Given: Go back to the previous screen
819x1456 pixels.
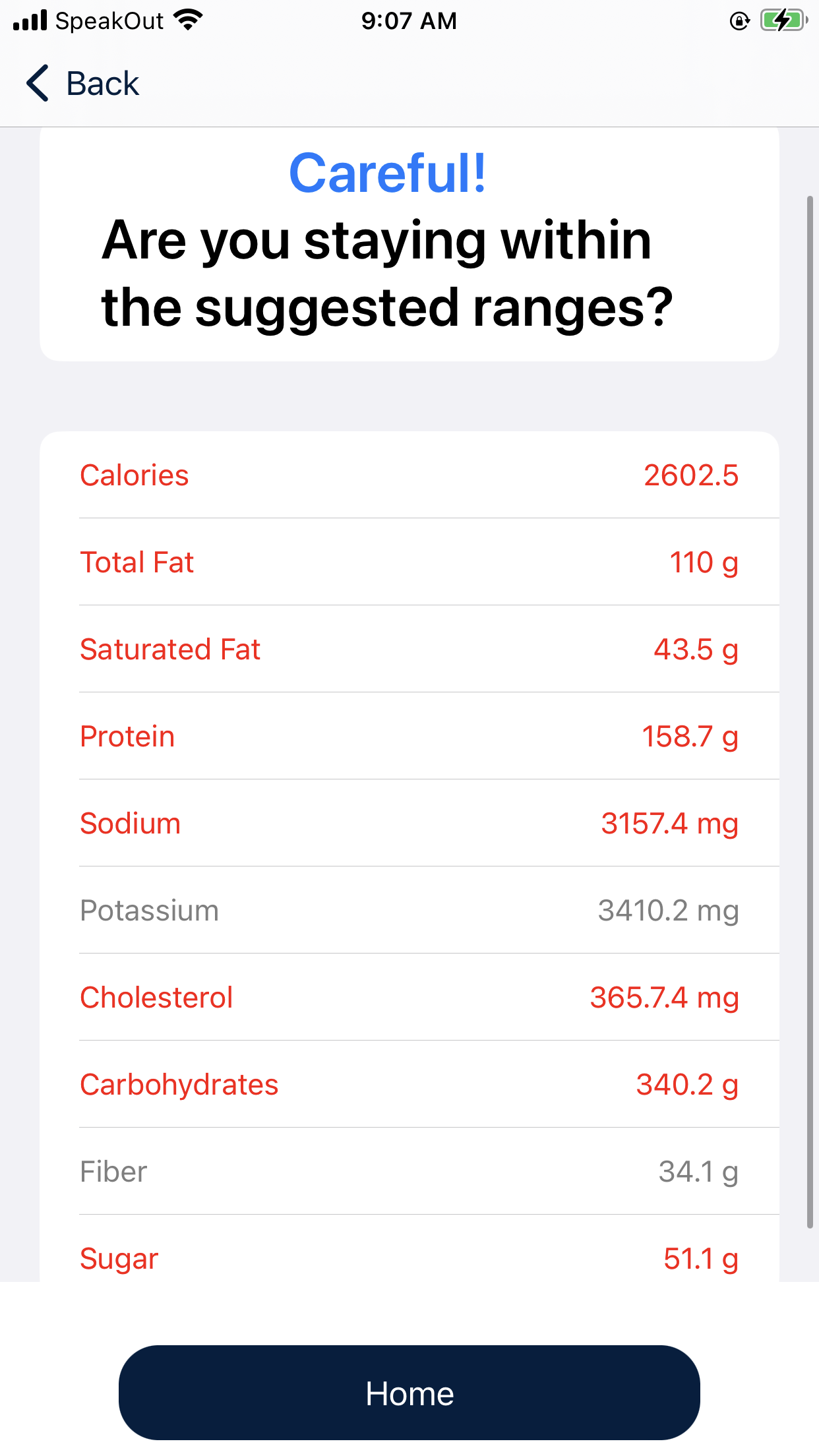Looking at the screenshot, I should [x=83, y=84].
